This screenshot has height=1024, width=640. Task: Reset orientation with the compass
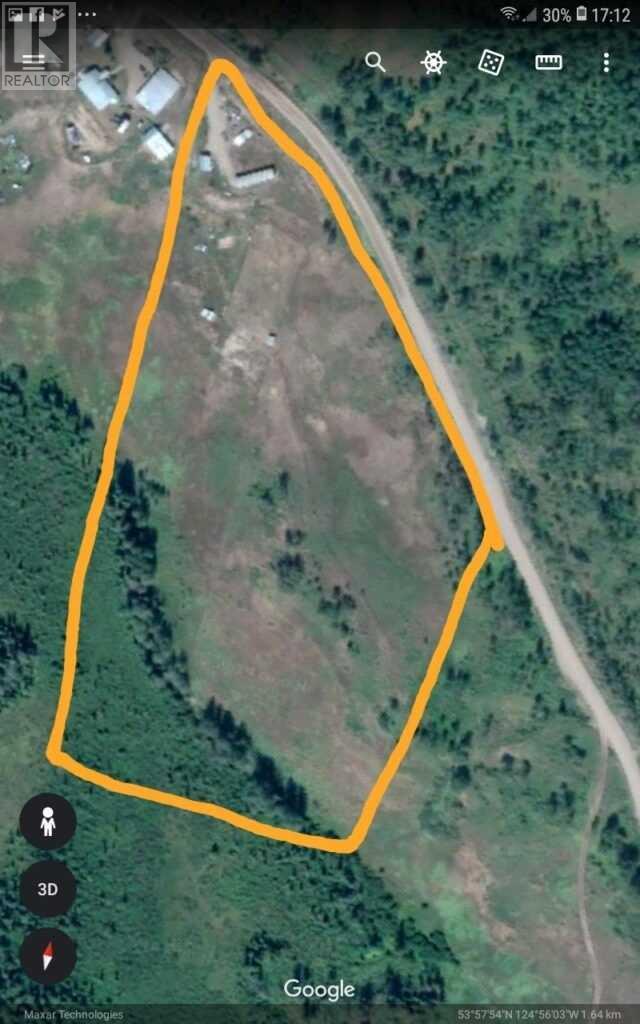48,956
